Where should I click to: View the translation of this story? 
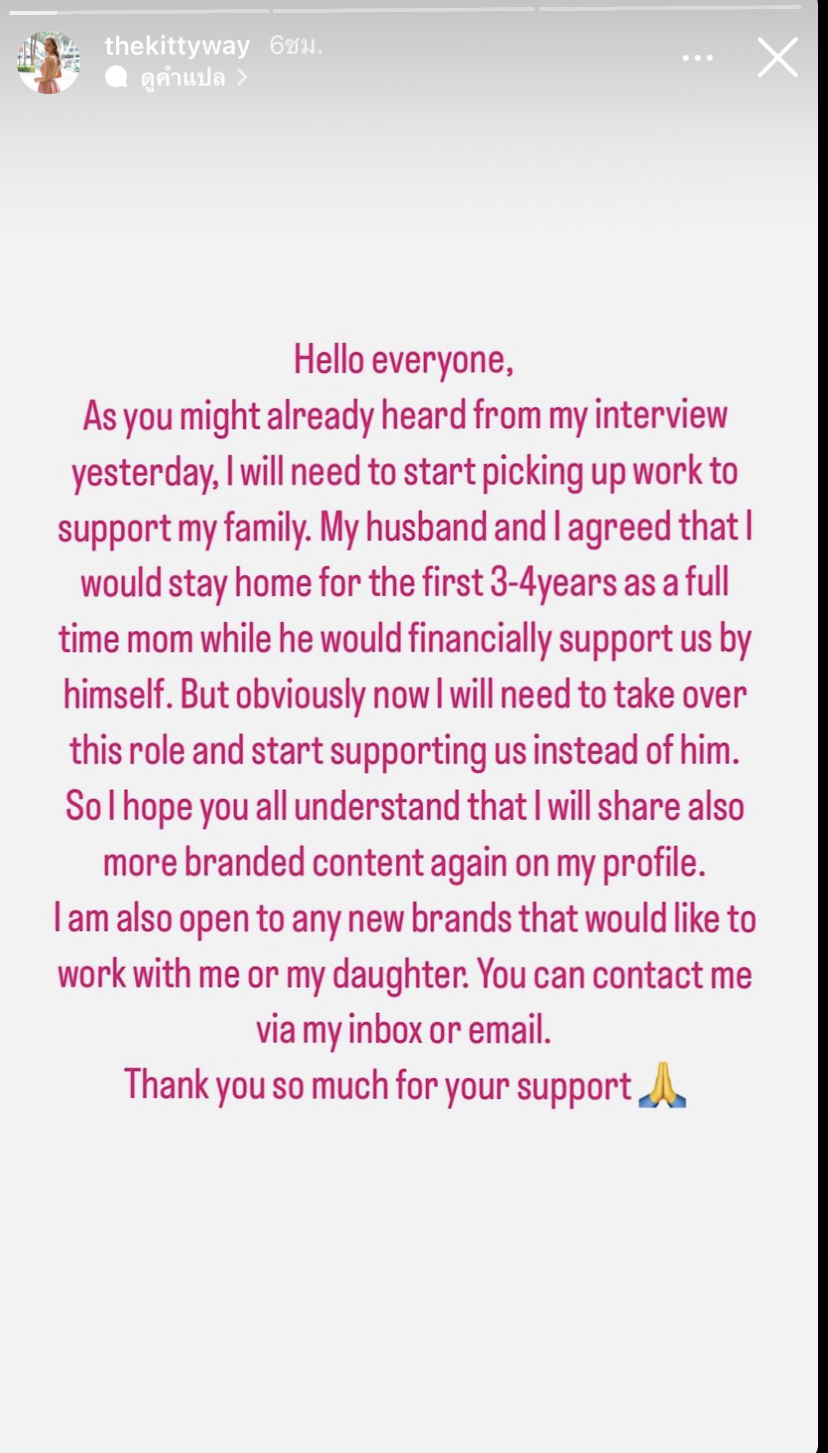pyautogui.click(x=176, y=77)
